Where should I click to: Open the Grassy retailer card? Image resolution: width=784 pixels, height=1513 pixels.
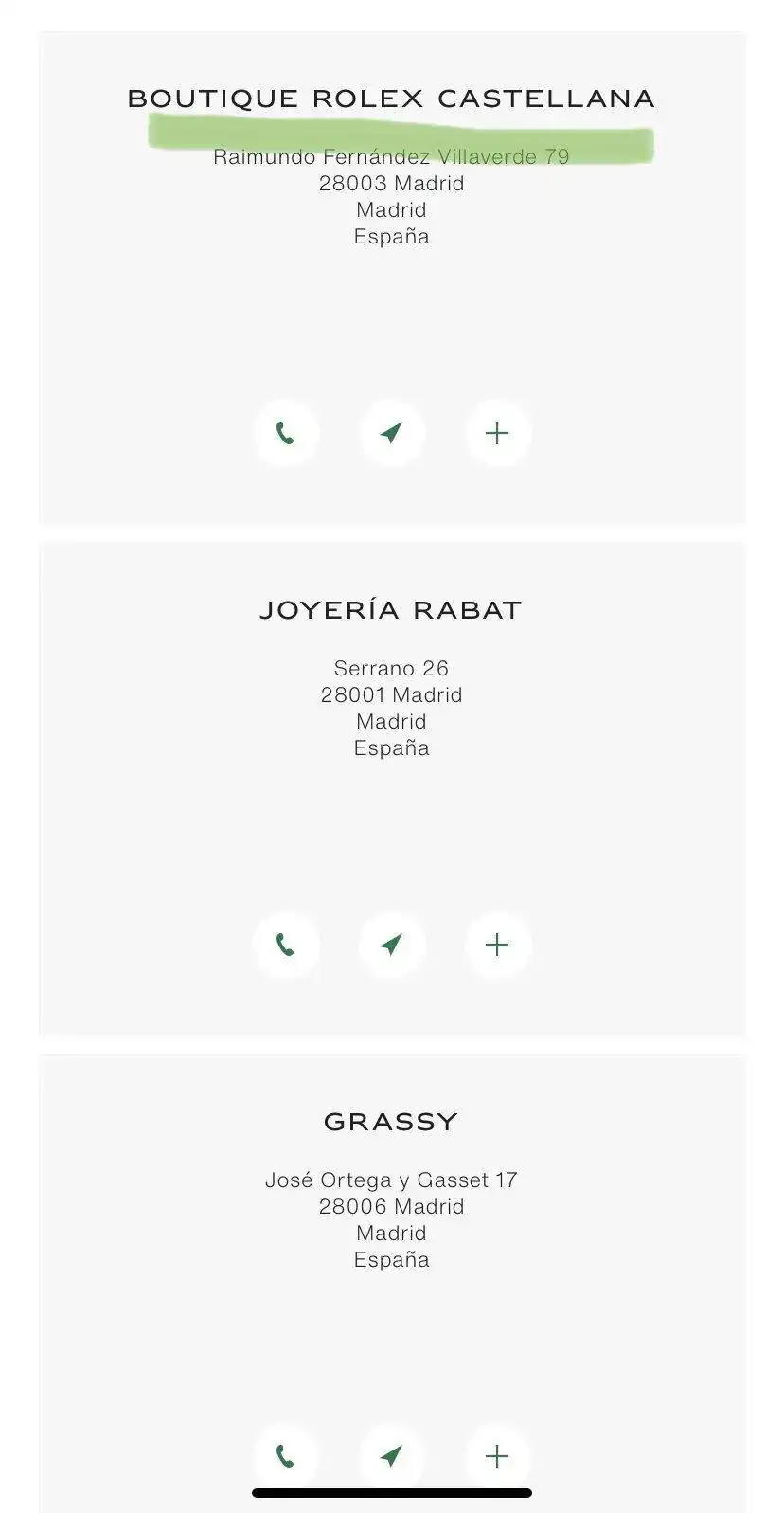[391, 1122]
